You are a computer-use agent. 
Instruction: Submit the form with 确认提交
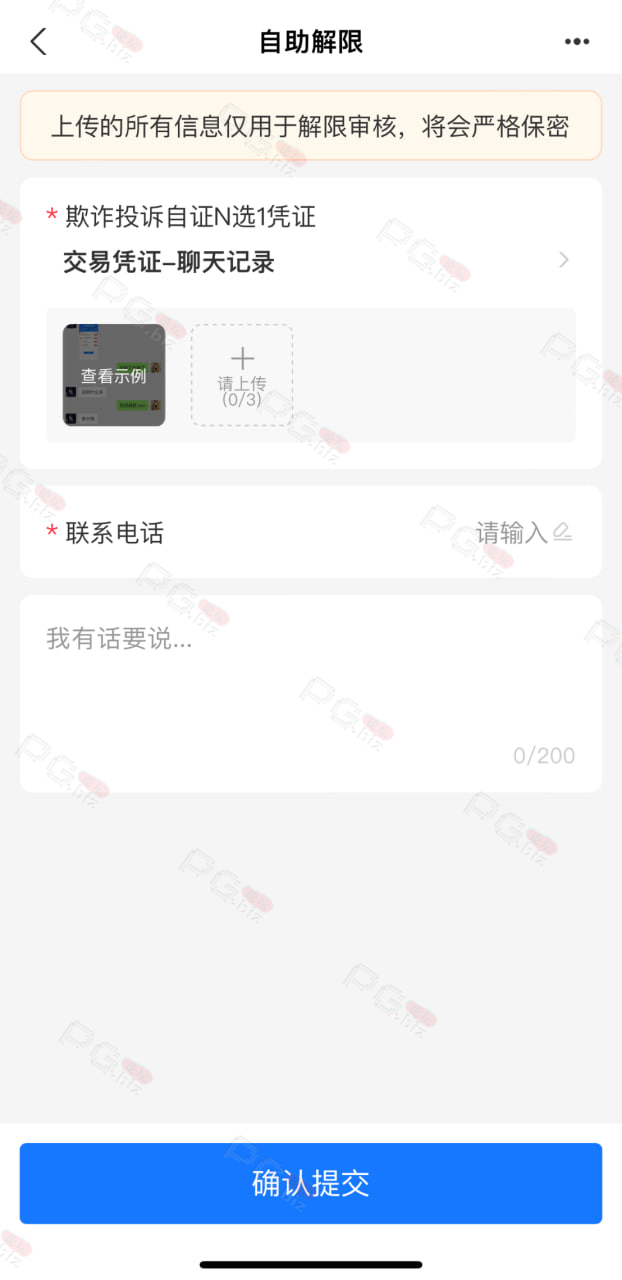coord(311,1183)
